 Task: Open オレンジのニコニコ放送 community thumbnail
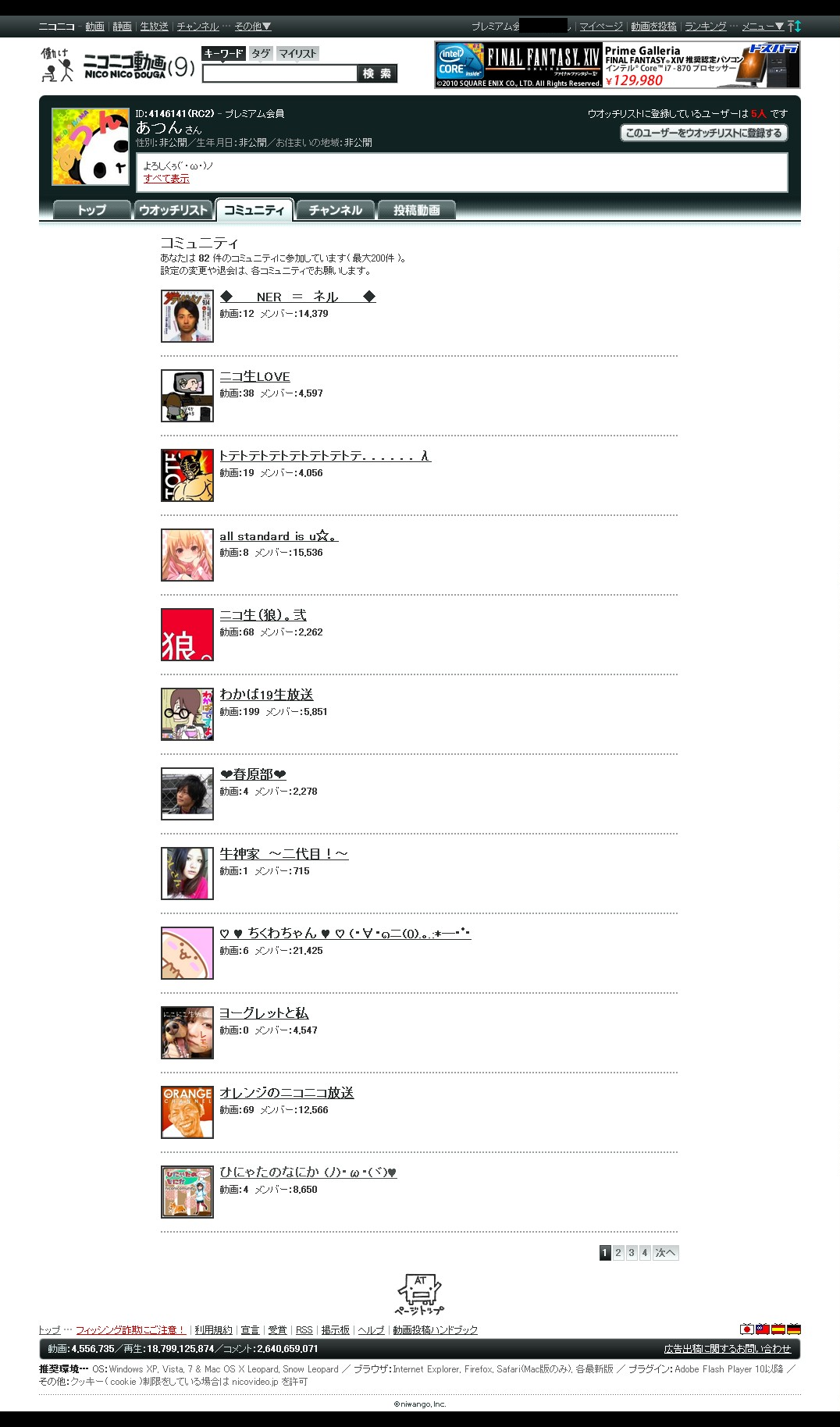pyautogui.click(x=187, y=1112)
